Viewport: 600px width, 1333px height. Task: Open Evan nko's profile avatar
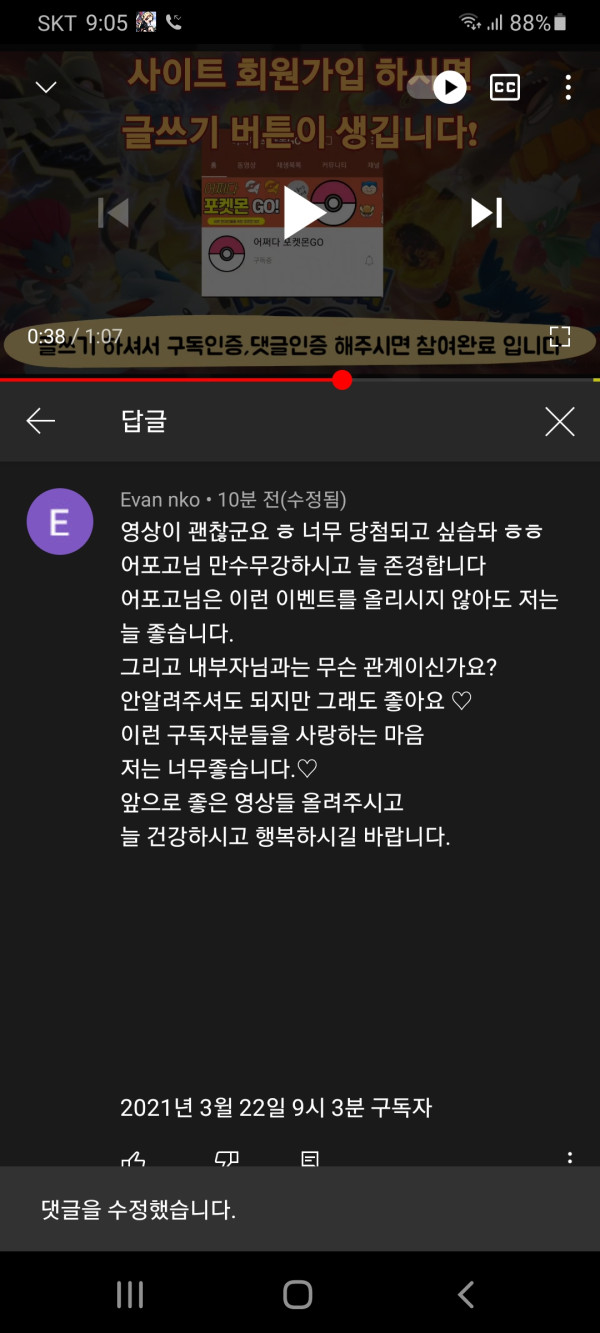(x=59, y=521)
